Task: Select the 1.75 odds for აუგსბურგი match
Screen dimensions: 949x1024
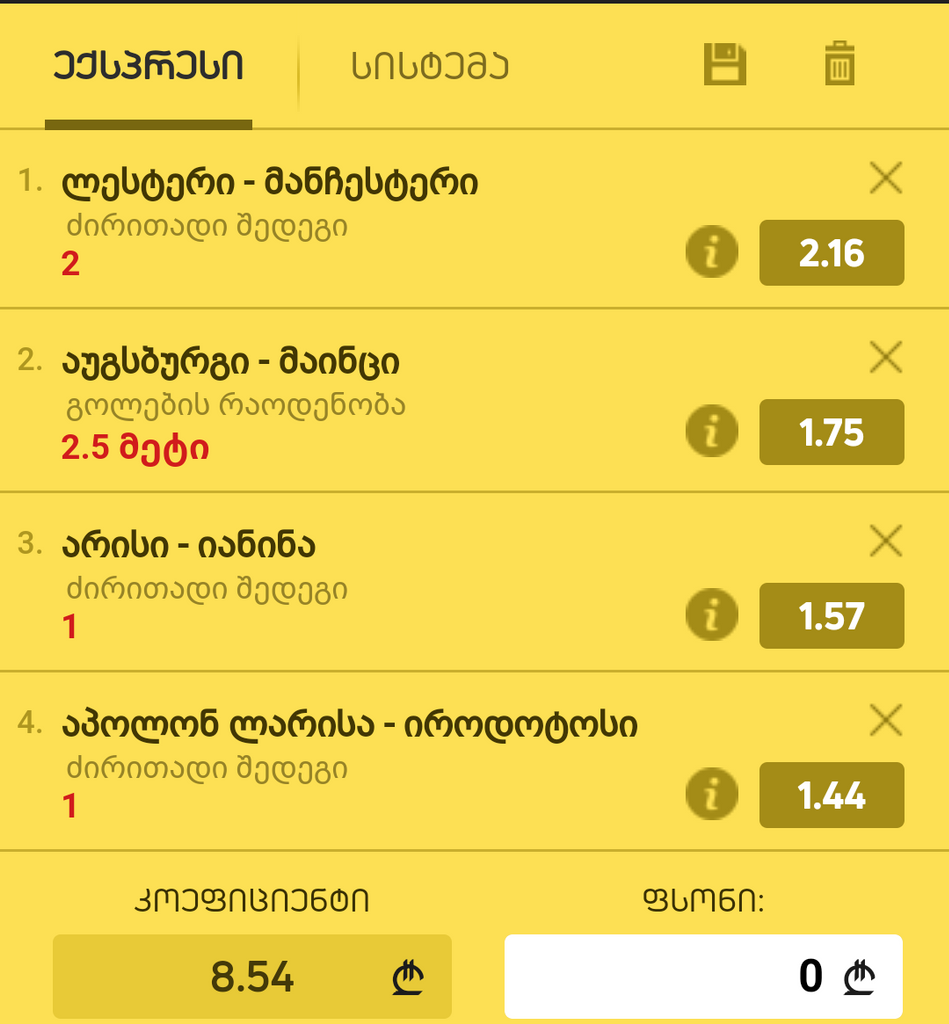Action: pos(831,433)
